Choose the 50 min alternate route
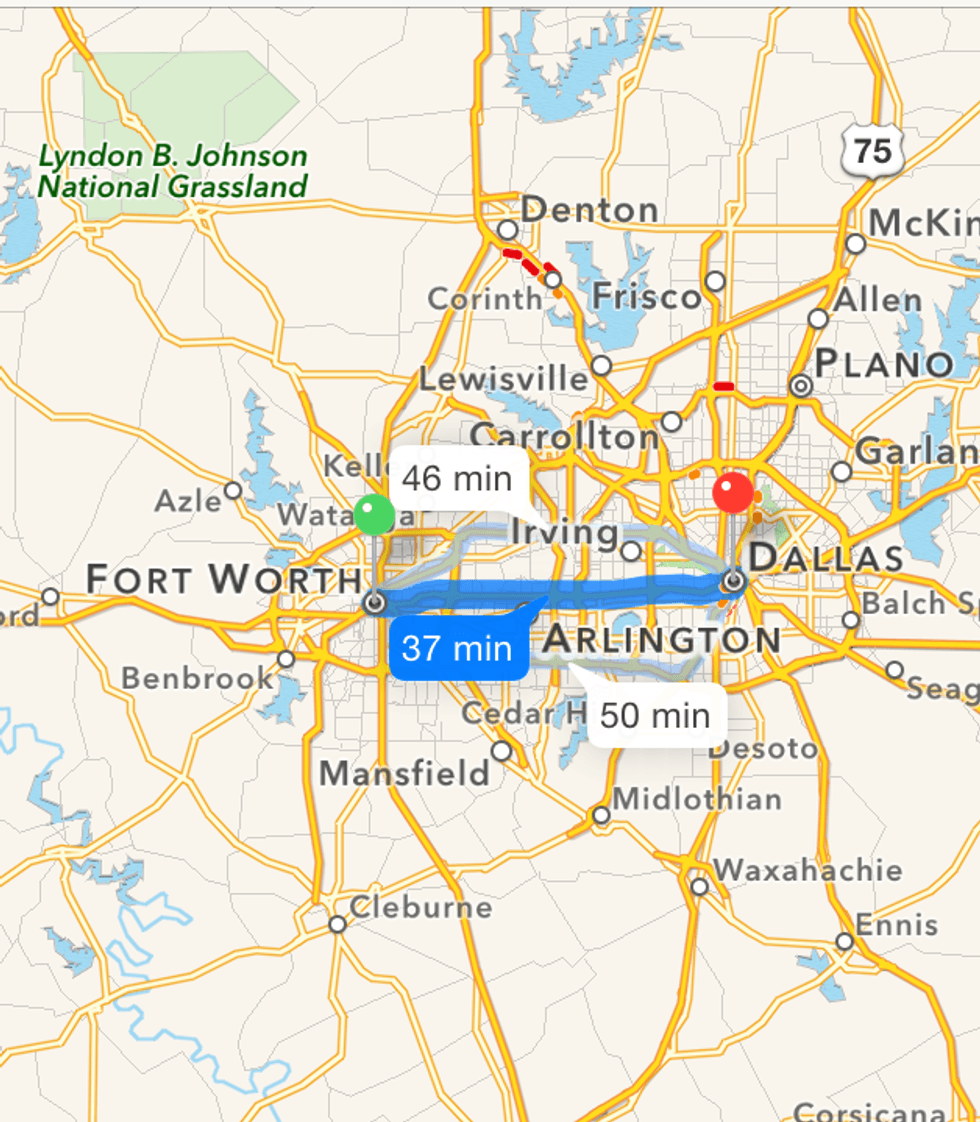Image resolution: width=980 pixels, height=1122 pixels. [656, 716]
